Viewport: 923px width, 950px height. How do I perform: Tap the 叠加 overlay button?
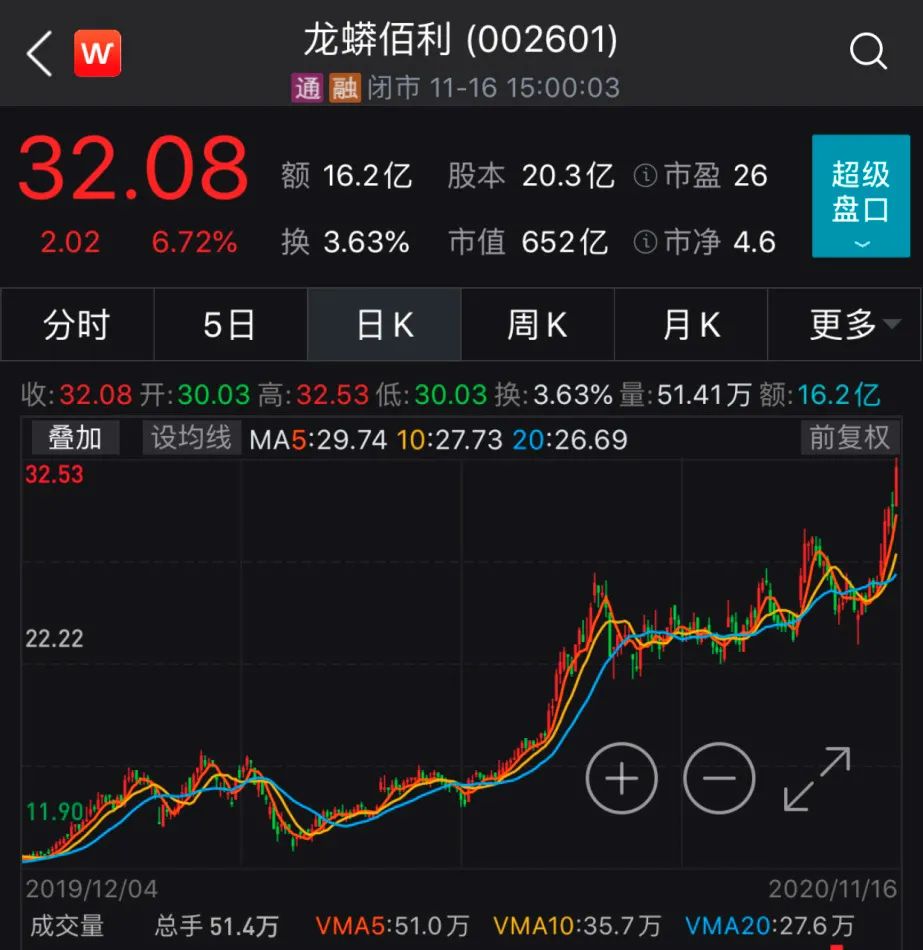click(75, 438)
